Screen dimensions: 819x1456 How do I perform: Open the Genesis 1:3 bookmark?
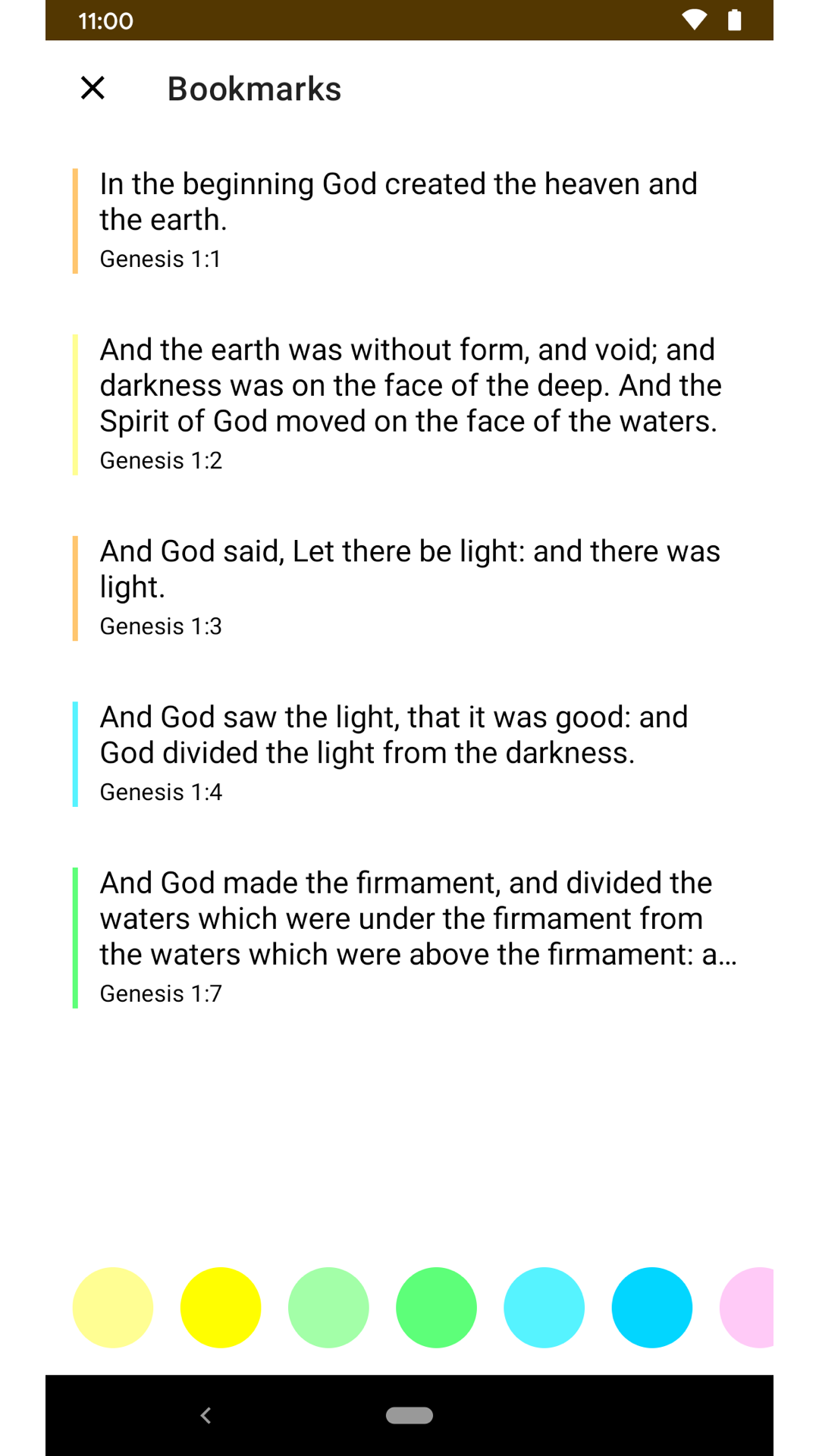click(409, 588)
